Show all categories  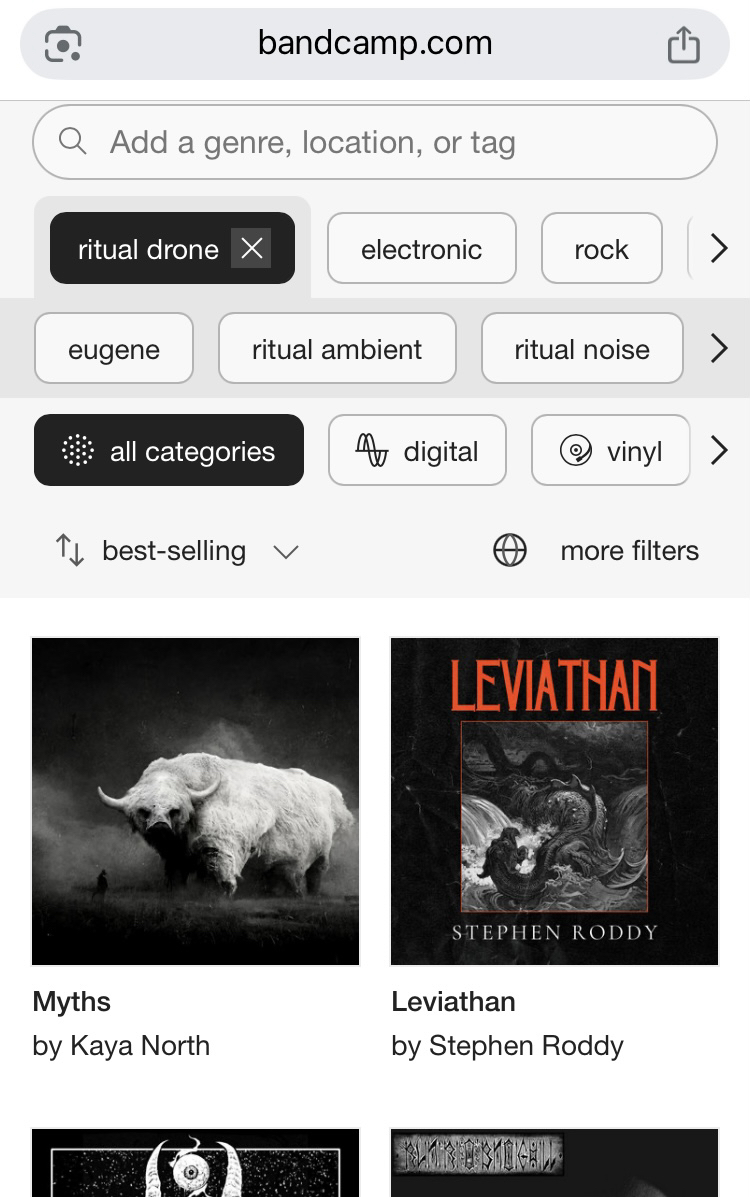(x=169, y=451)
